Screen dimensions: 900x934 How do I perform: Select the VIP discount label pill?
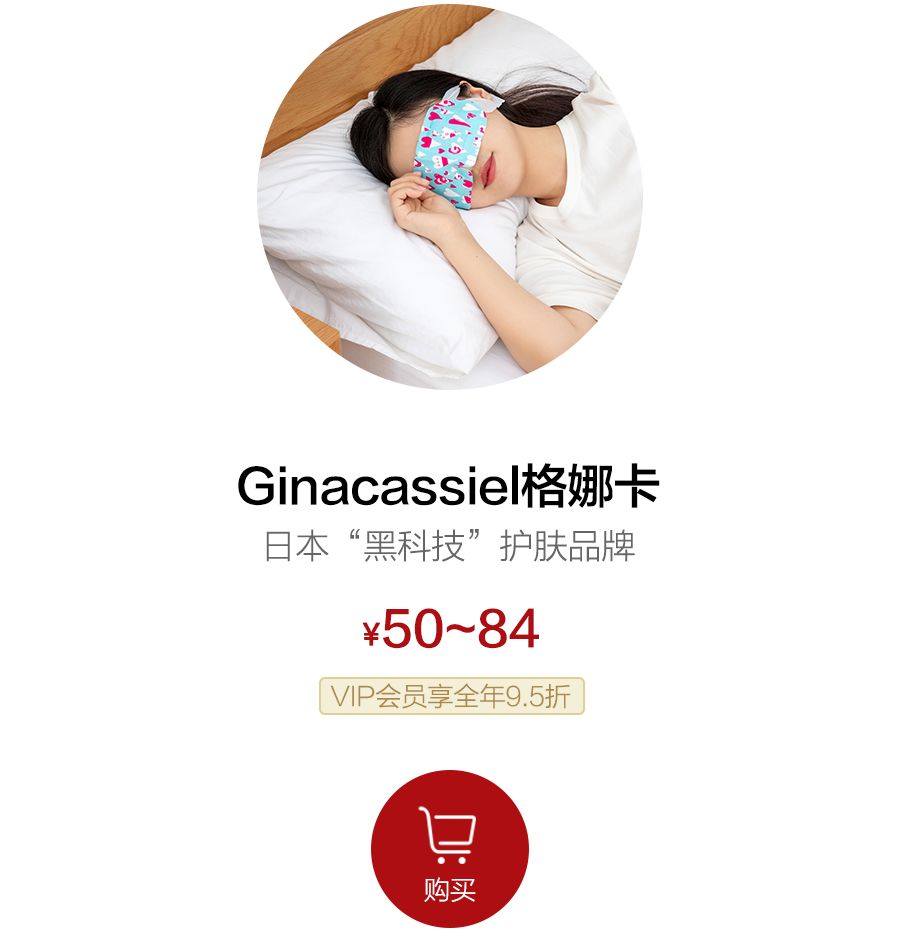pyautogui.click(x=450, y=694)
